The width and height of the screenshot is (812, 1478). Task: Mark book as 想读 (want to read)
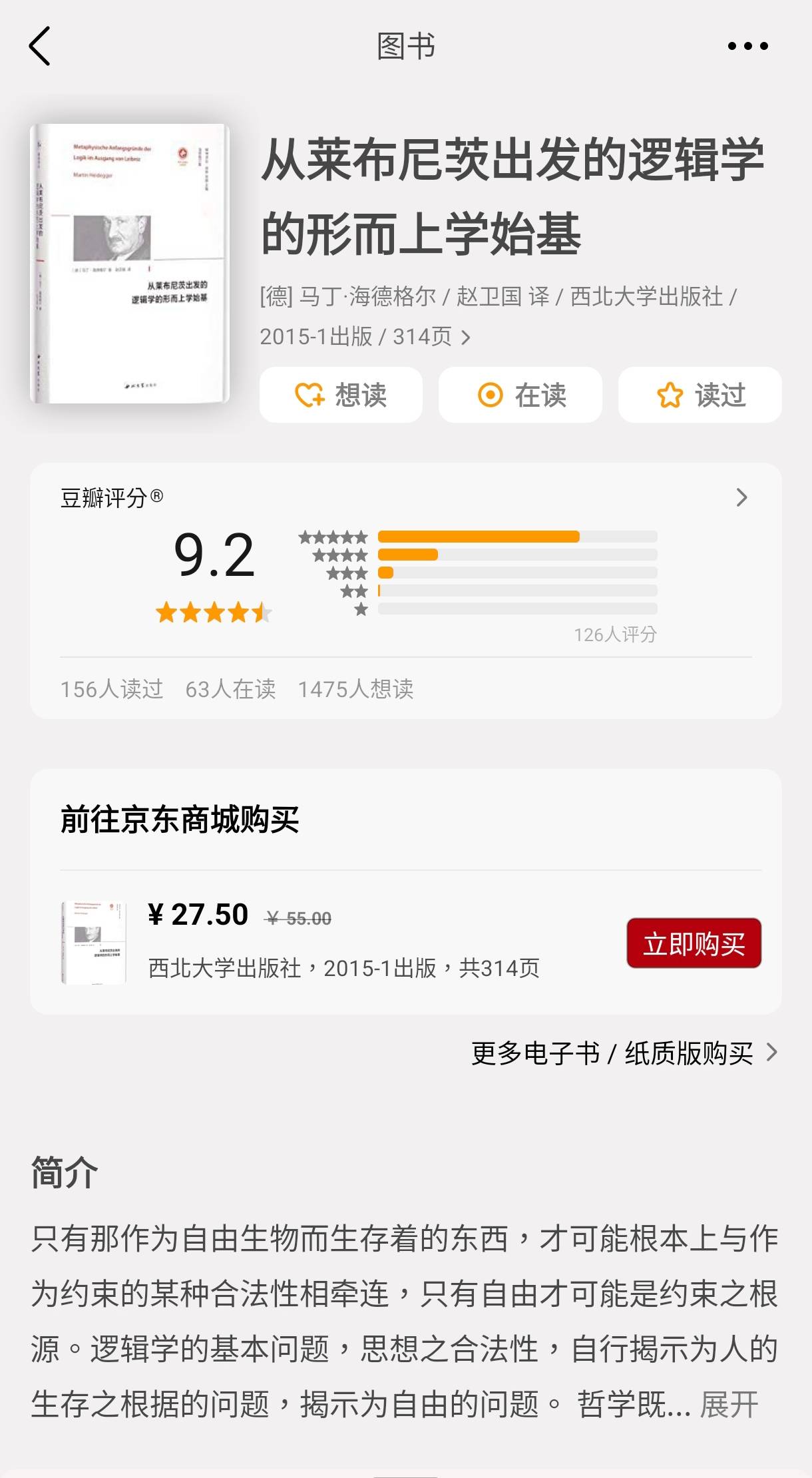click(341, 395)
